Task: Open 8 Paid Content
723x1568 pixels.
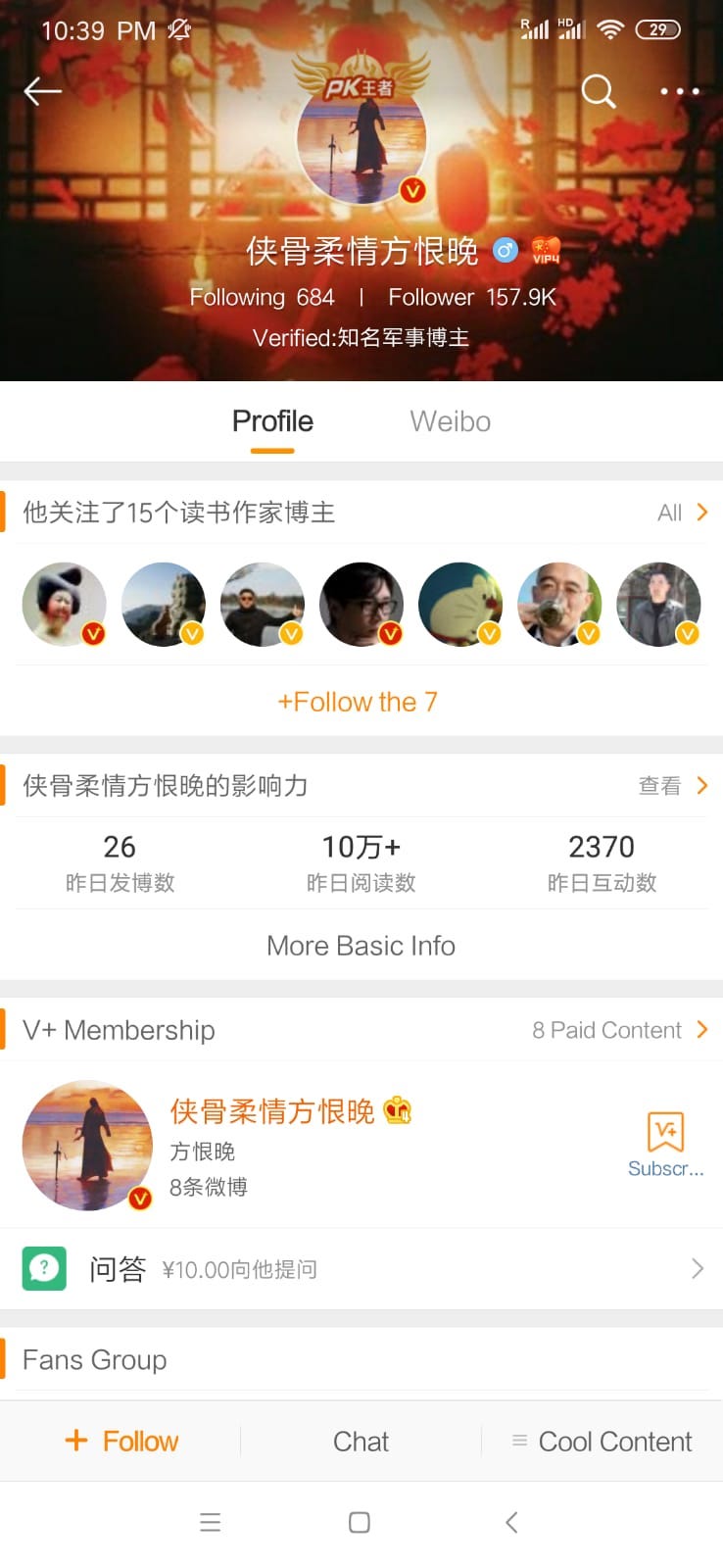Action: tap(619, 1030)
